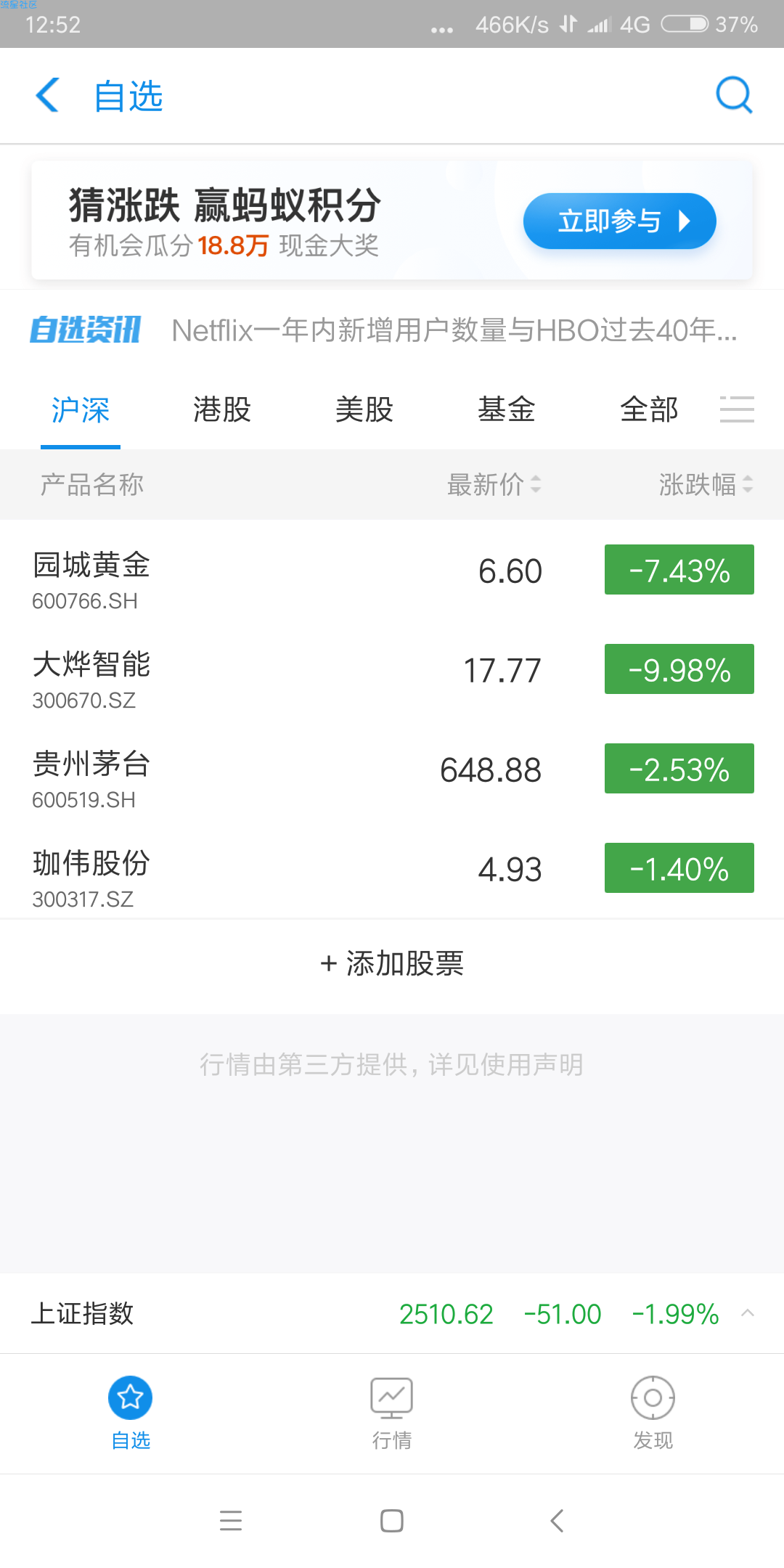Tap the 立即参与 button

click(x=619, y=221)
